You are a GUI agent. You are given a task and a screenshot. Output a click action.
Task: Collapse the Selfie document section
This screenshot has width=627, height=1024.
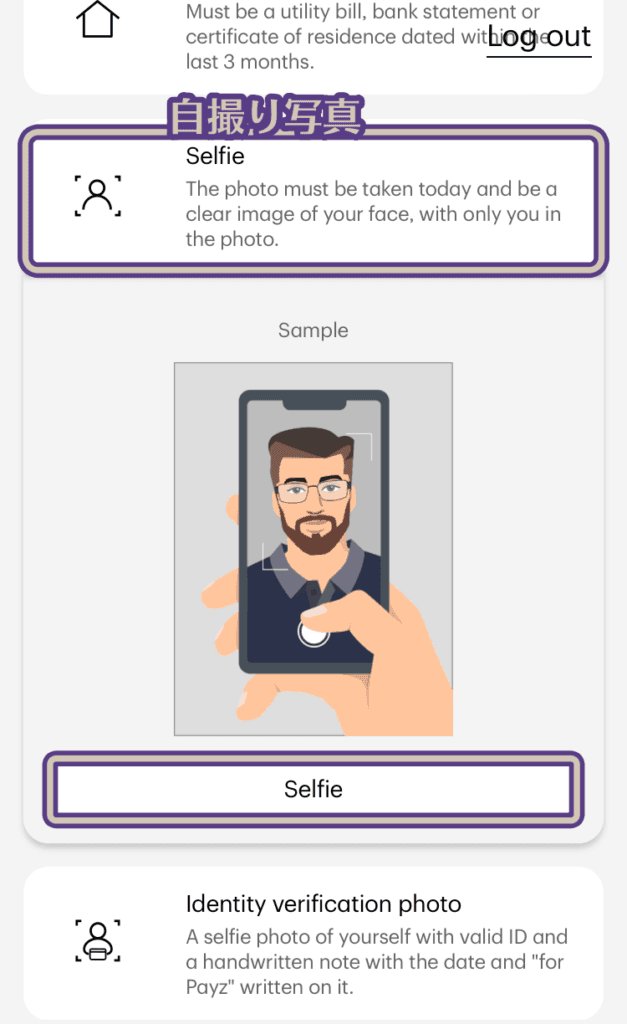[313, 198]
